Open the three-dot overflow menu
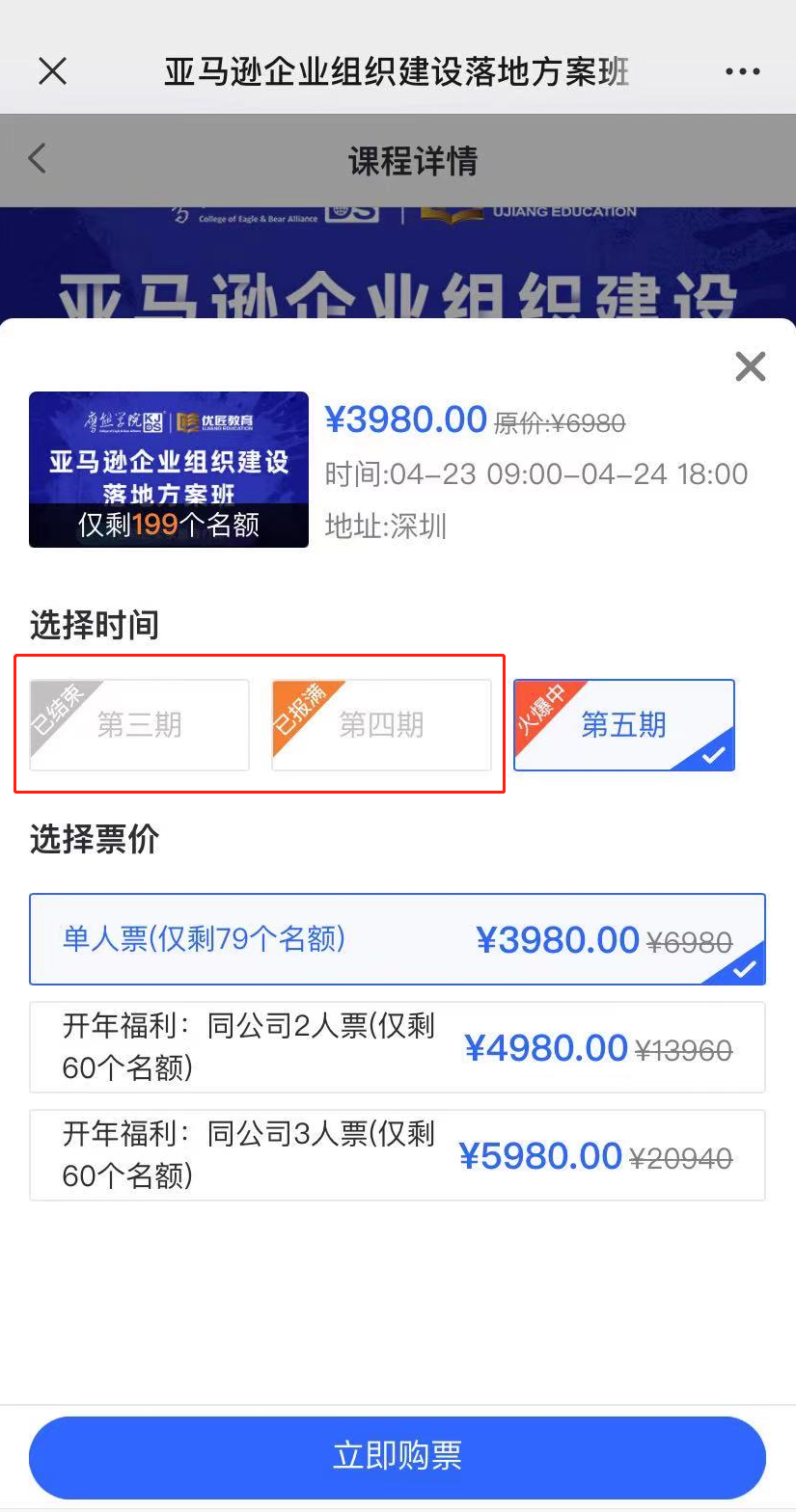 point(742,72)
